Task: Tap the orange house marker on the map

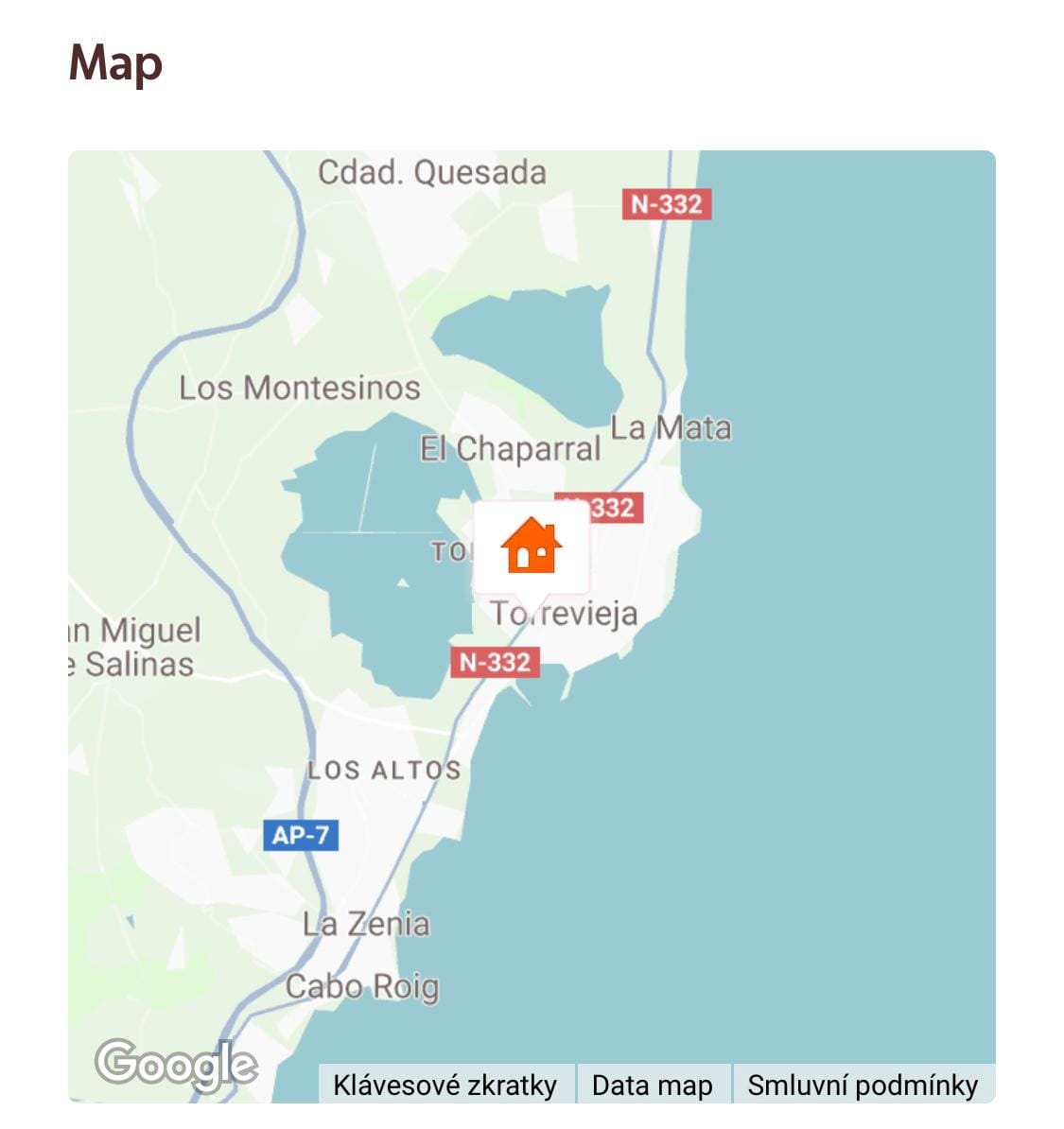Action: pyautogui.click(x=531, y=547)
